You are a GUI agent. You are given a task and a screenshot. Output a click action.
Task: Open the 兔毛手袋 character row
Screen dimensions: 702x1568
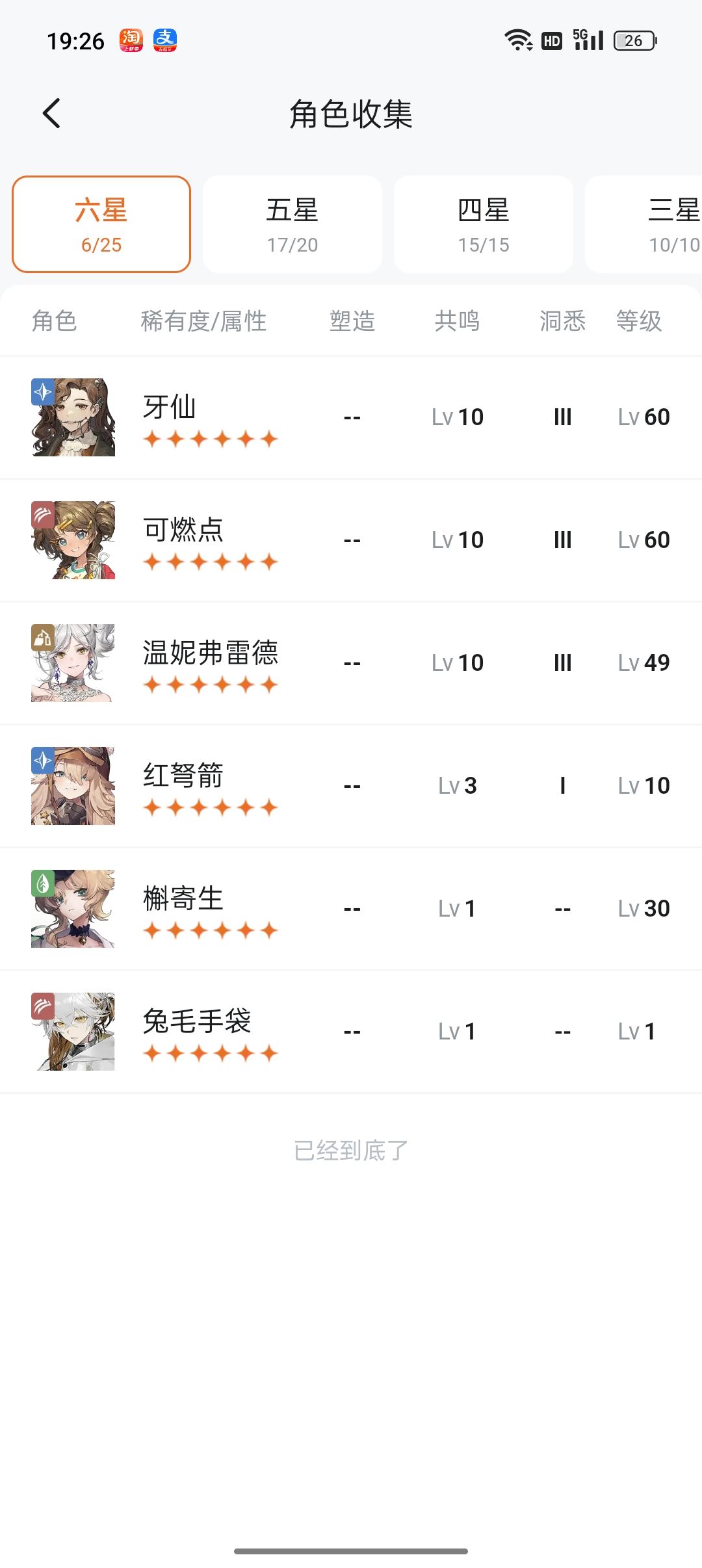[351, 1032]
